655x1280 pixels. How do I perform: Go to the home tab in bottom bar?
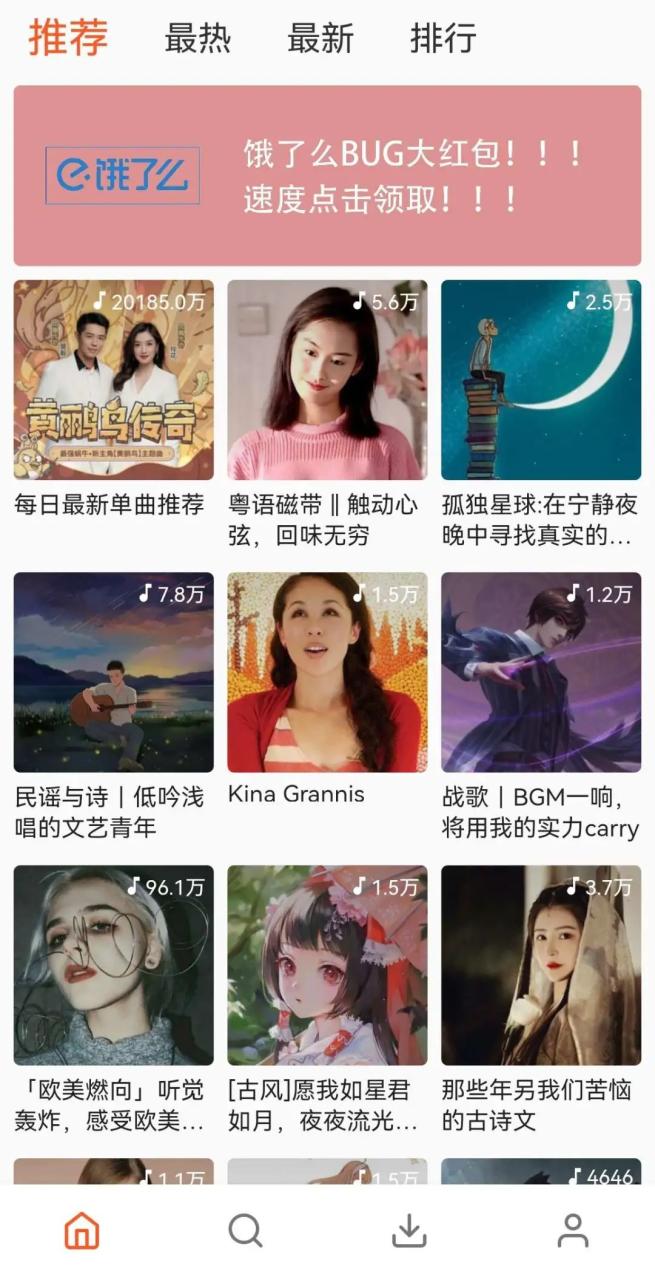(x=82, y=1231)
